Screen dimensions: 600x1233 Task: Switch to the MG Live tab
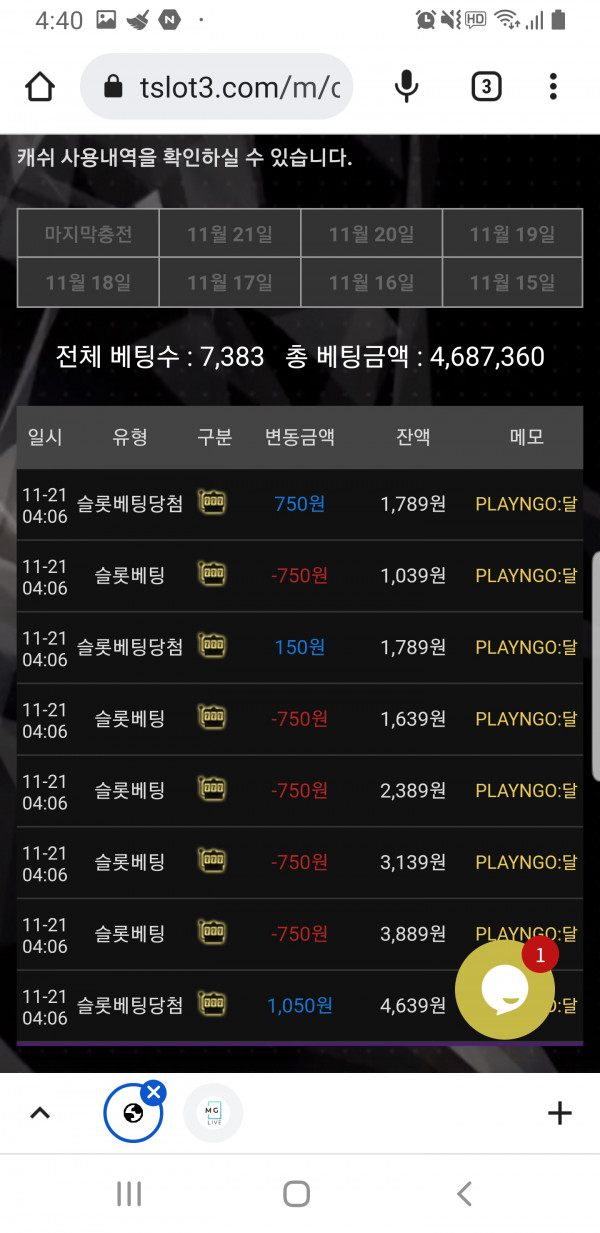[x=213, y=1113]
